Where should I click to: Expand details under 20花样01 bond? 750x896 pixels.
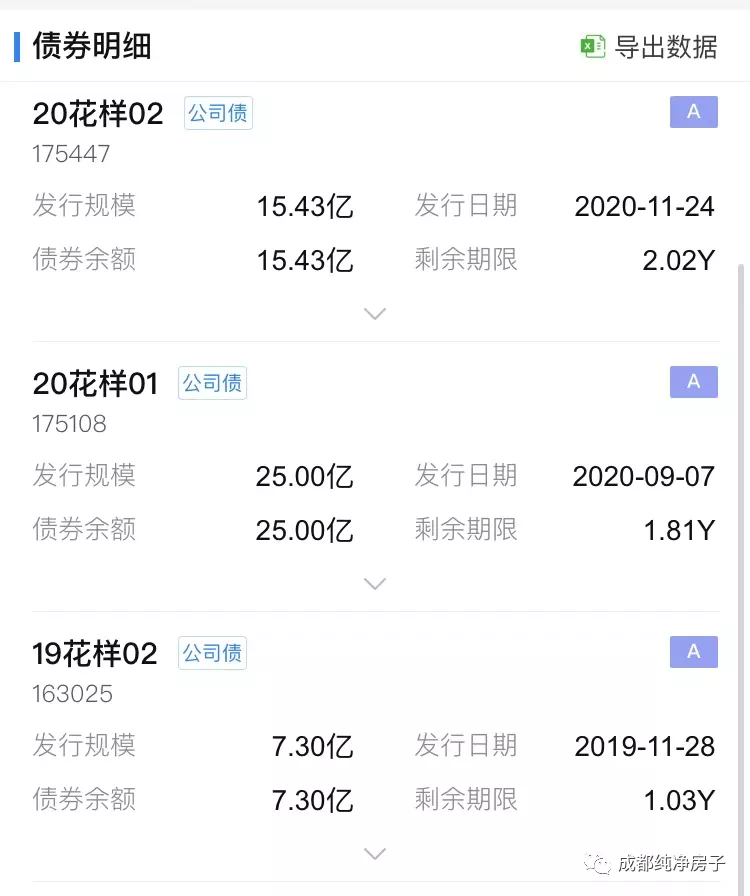[375, 584]
